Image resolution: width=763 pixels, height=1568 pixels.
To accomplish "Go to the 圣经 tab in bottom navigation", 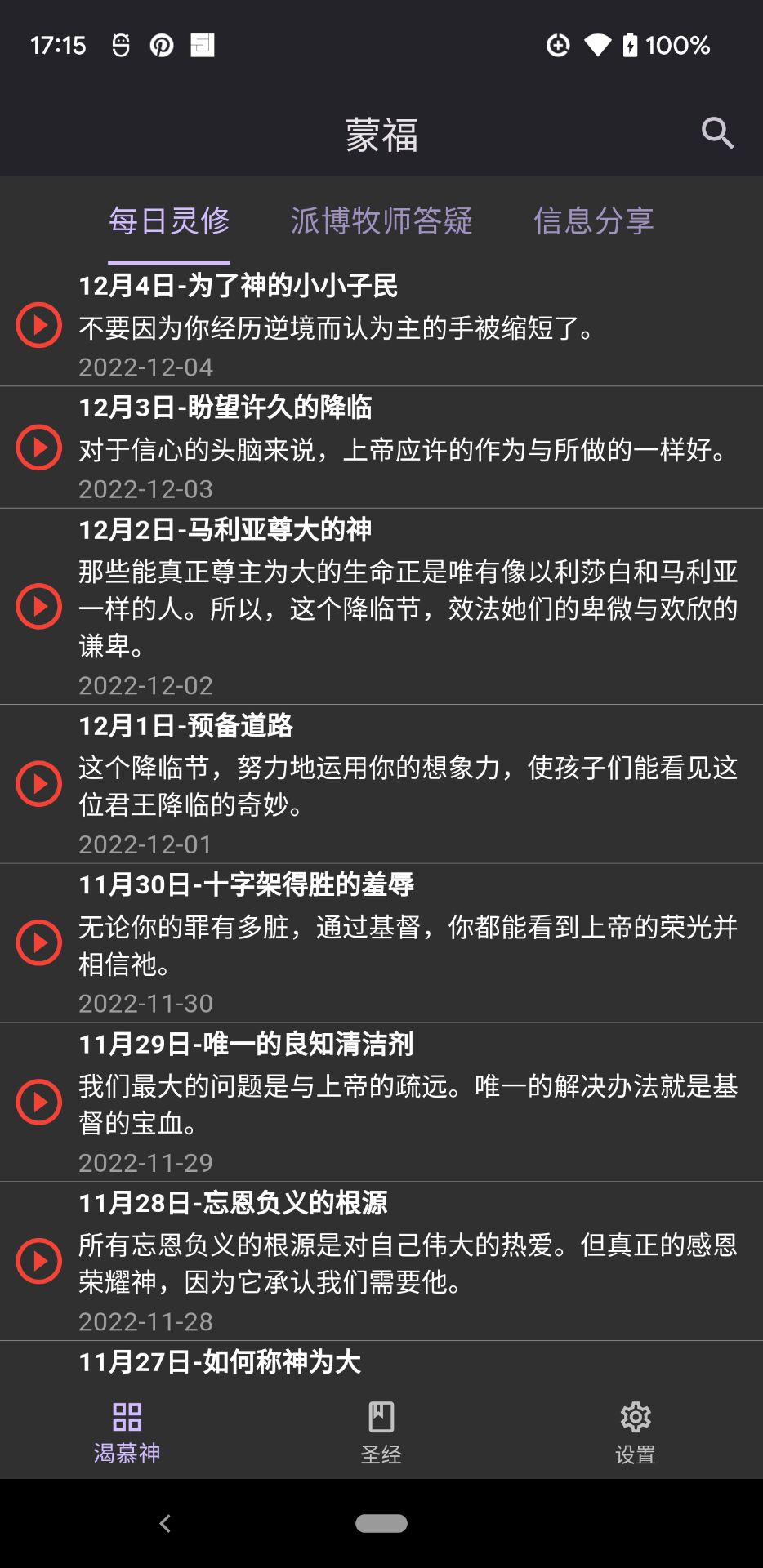I will point(381,1433).
